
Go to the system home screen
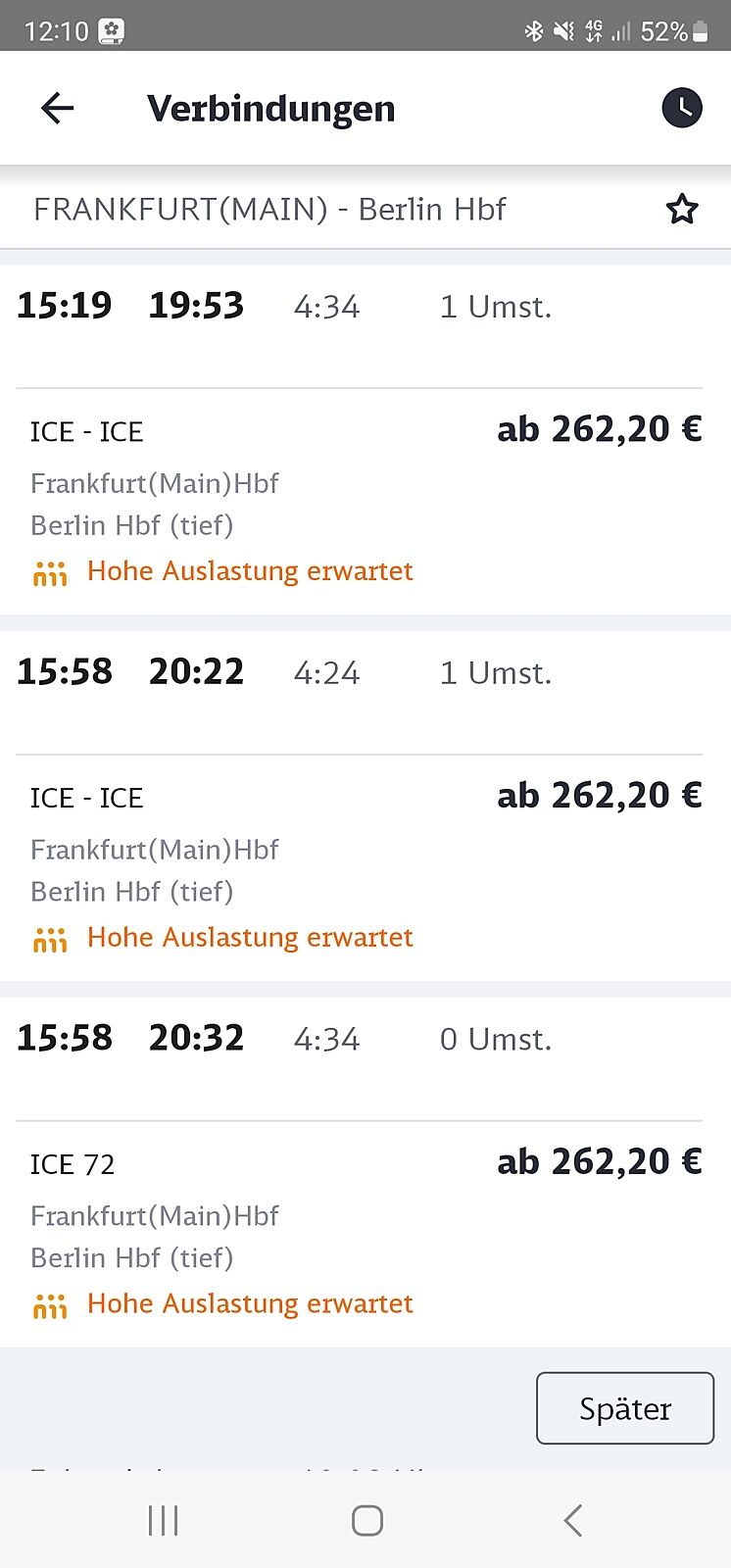click(x=366, y=1520)
